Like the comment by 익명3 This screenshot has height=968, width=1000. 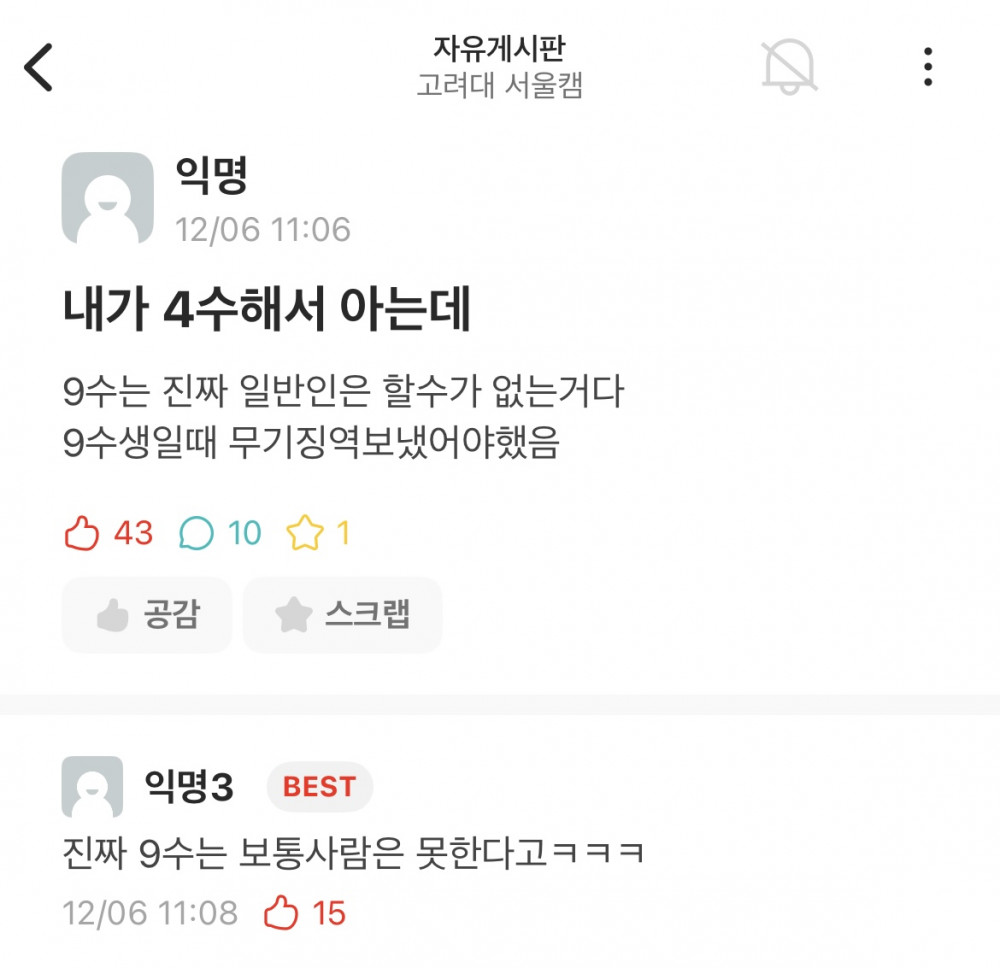point(283,912)
